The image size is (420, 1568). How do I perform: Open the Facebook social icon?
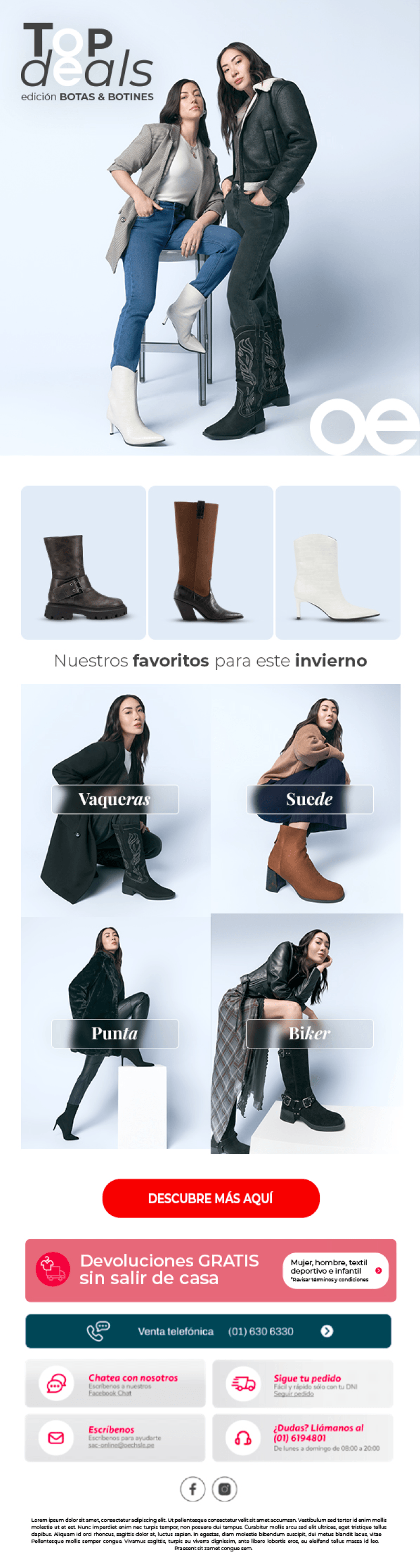[193, 1490]
